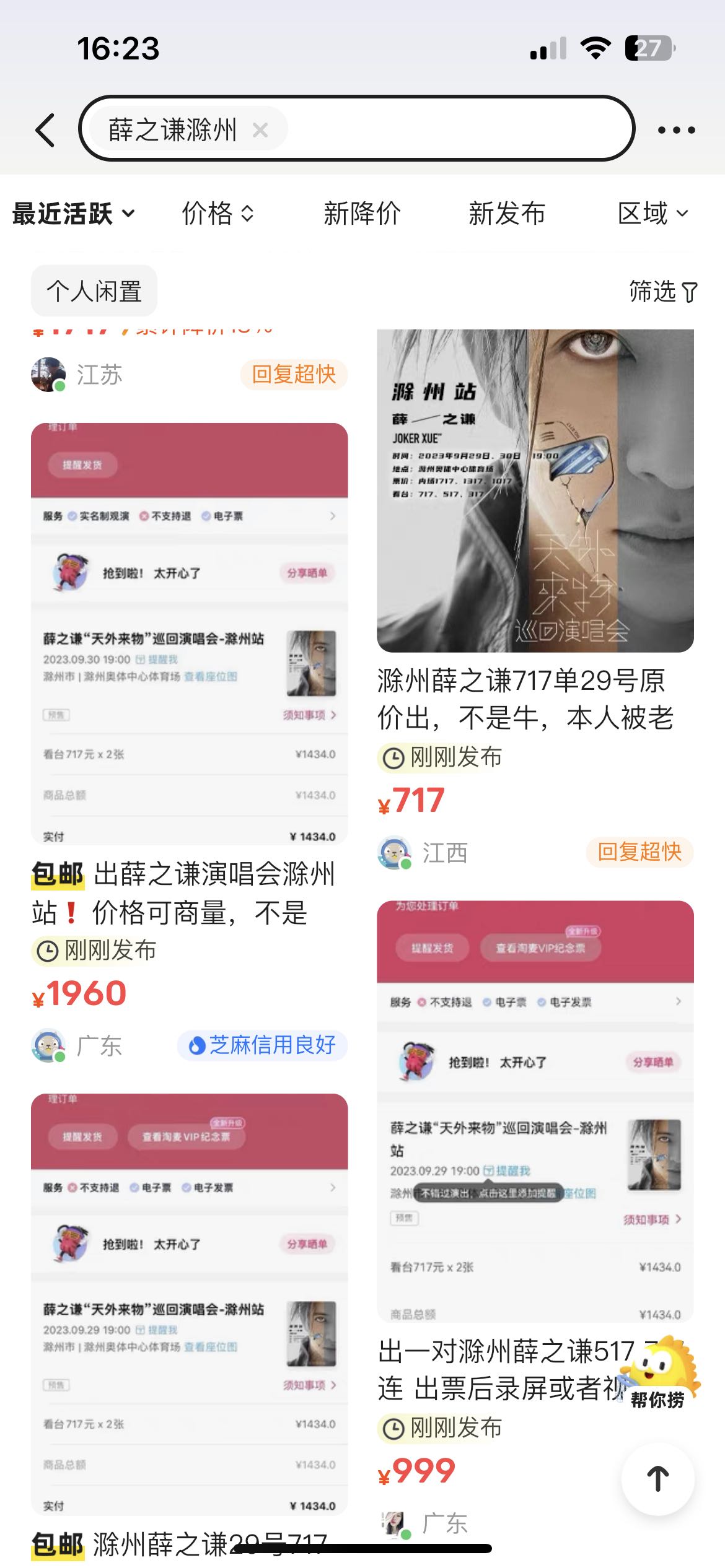This screenshot has height=1568, width=725.
Task: Clear the 薛之谦滁州 search term
Action: pos(260,130)
